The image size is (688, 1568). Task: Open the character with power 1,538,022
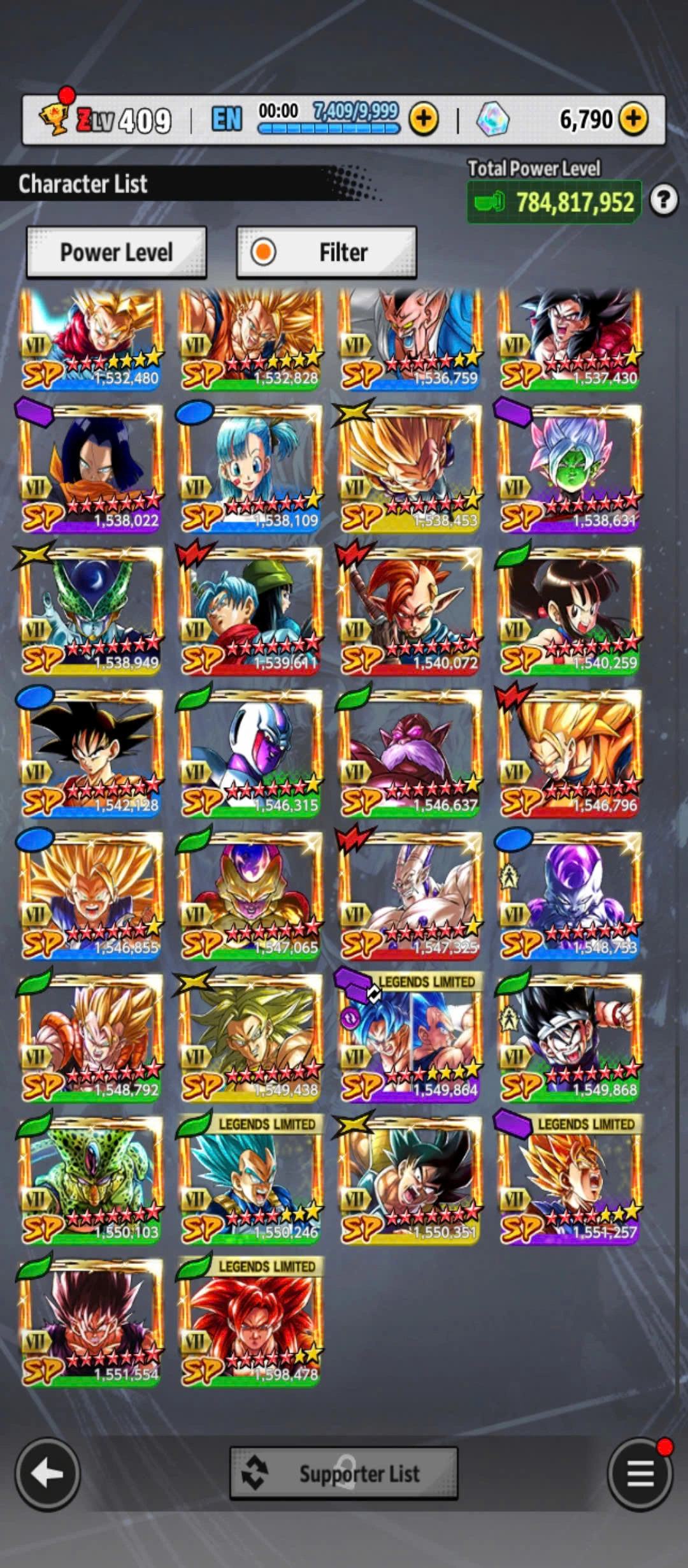click(x=90, y=468)
